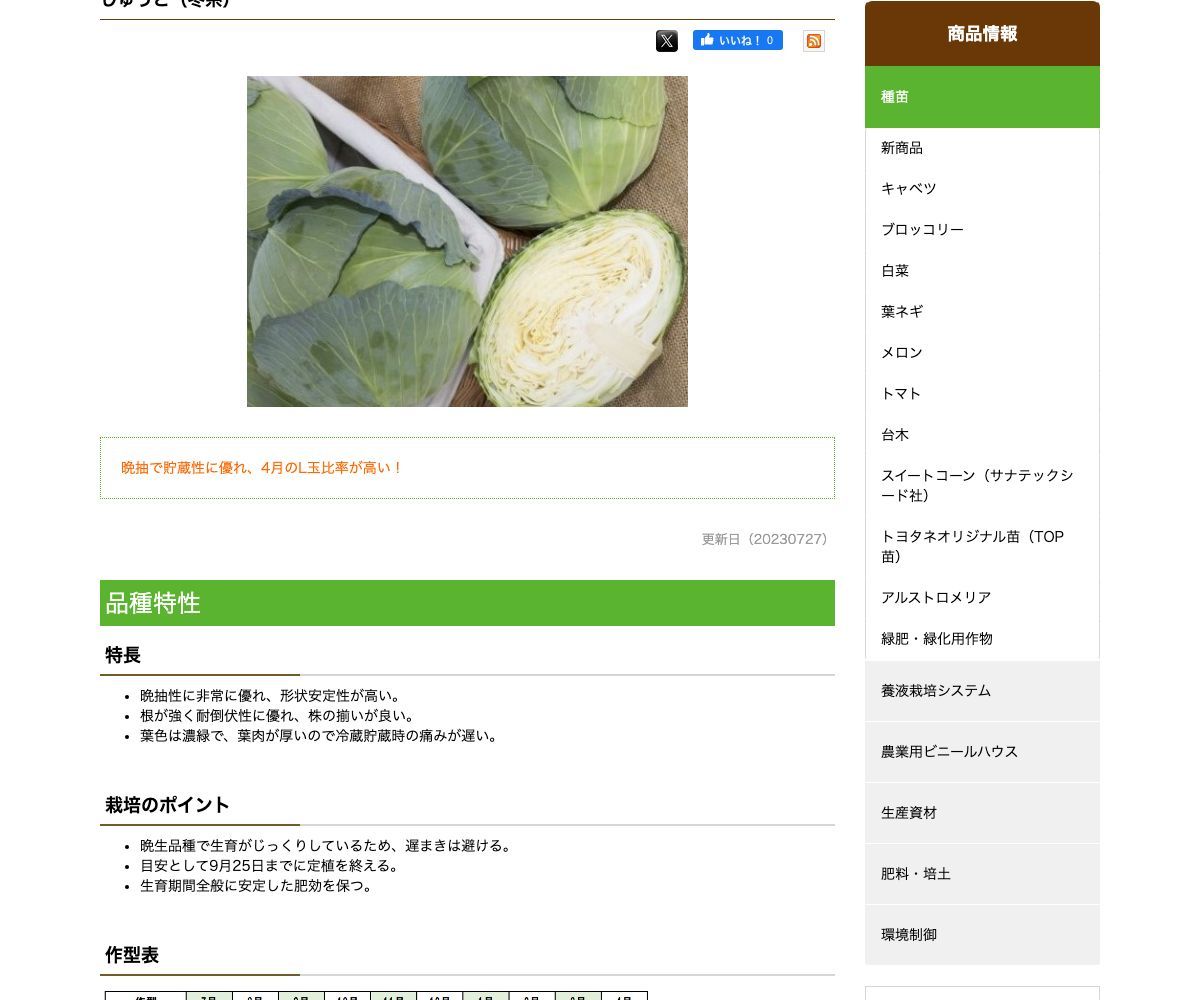Image resolution: width=1200 pixels, height=1000 pixels.
Task: Open the 新商品 link
Action: tap(902, 148)
